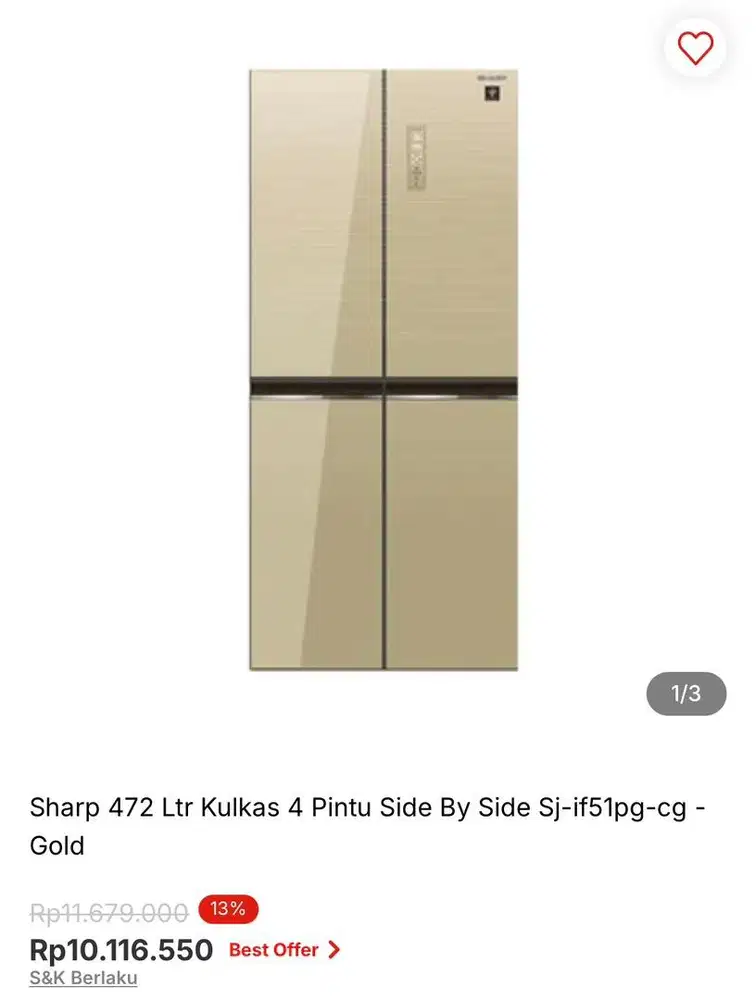This screenshot has height=1000, width=756.
Task: Click the Sharp logo on the refrigerator door
Action: click(x=492, y=77)
